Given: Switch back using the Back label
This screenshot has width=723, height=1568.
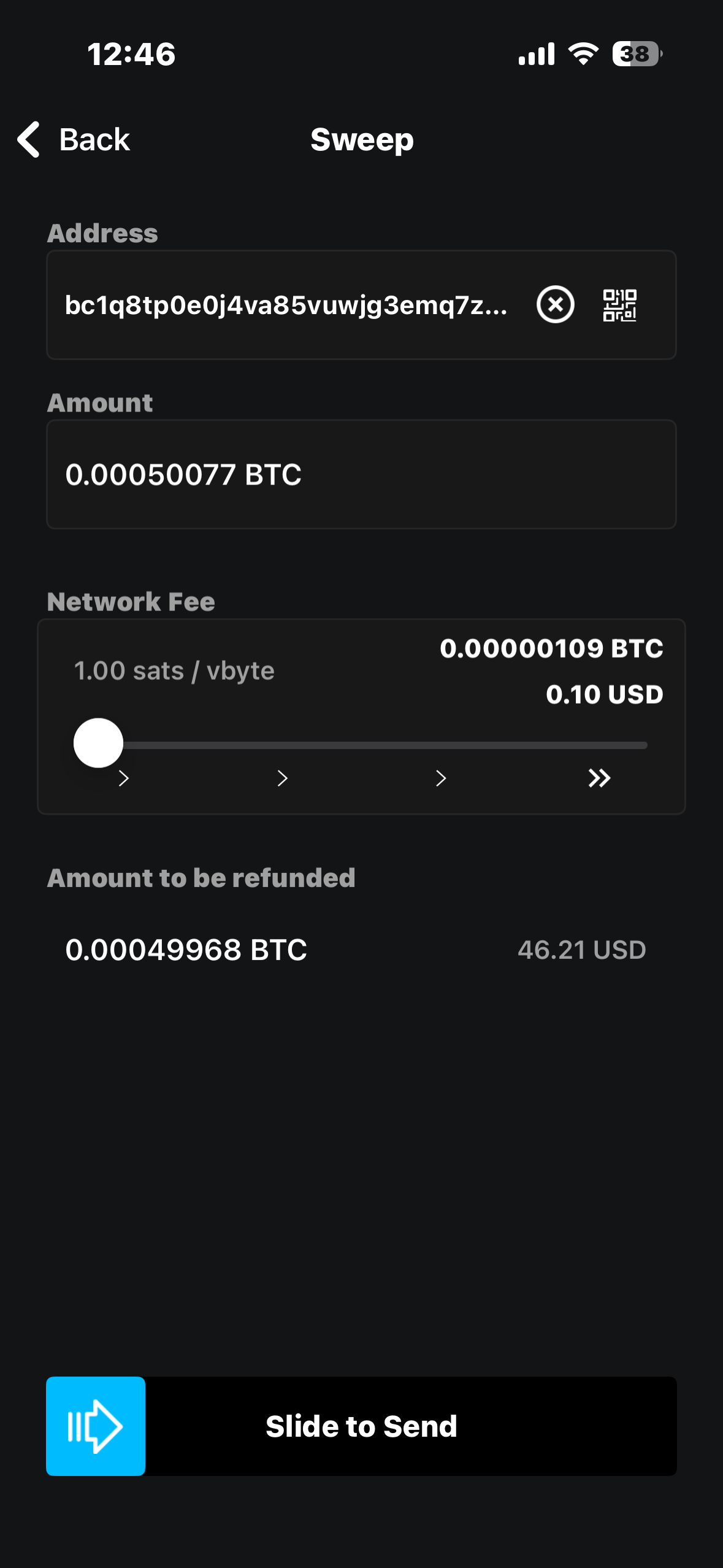Looking at the screenshot, I should click(x=94, y=139).
